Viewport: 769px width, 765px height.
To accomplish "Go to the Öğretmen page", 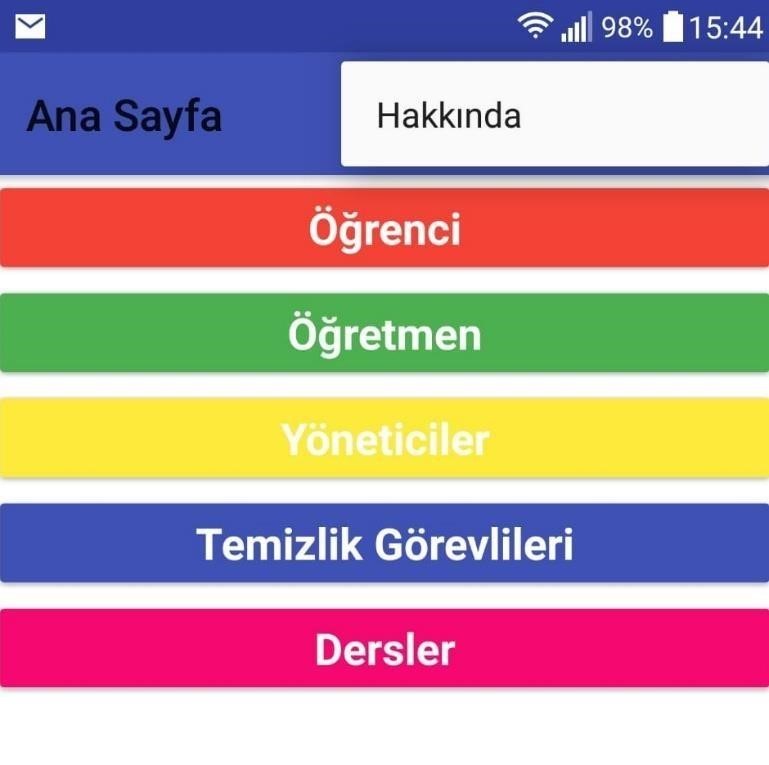I will tap(384, 333).
